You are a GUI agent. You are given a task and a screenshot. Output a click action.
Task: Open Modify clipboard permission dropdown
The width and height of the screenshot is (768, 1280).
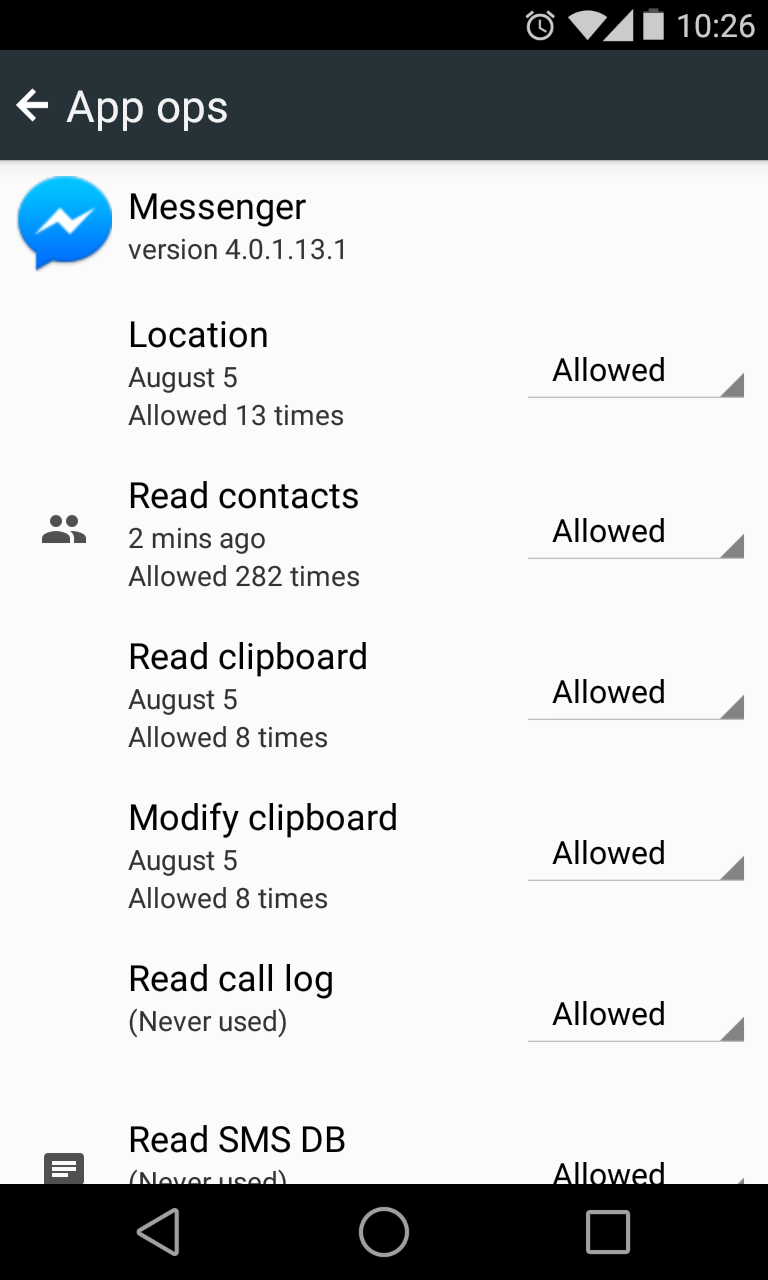tap(636, 854)
